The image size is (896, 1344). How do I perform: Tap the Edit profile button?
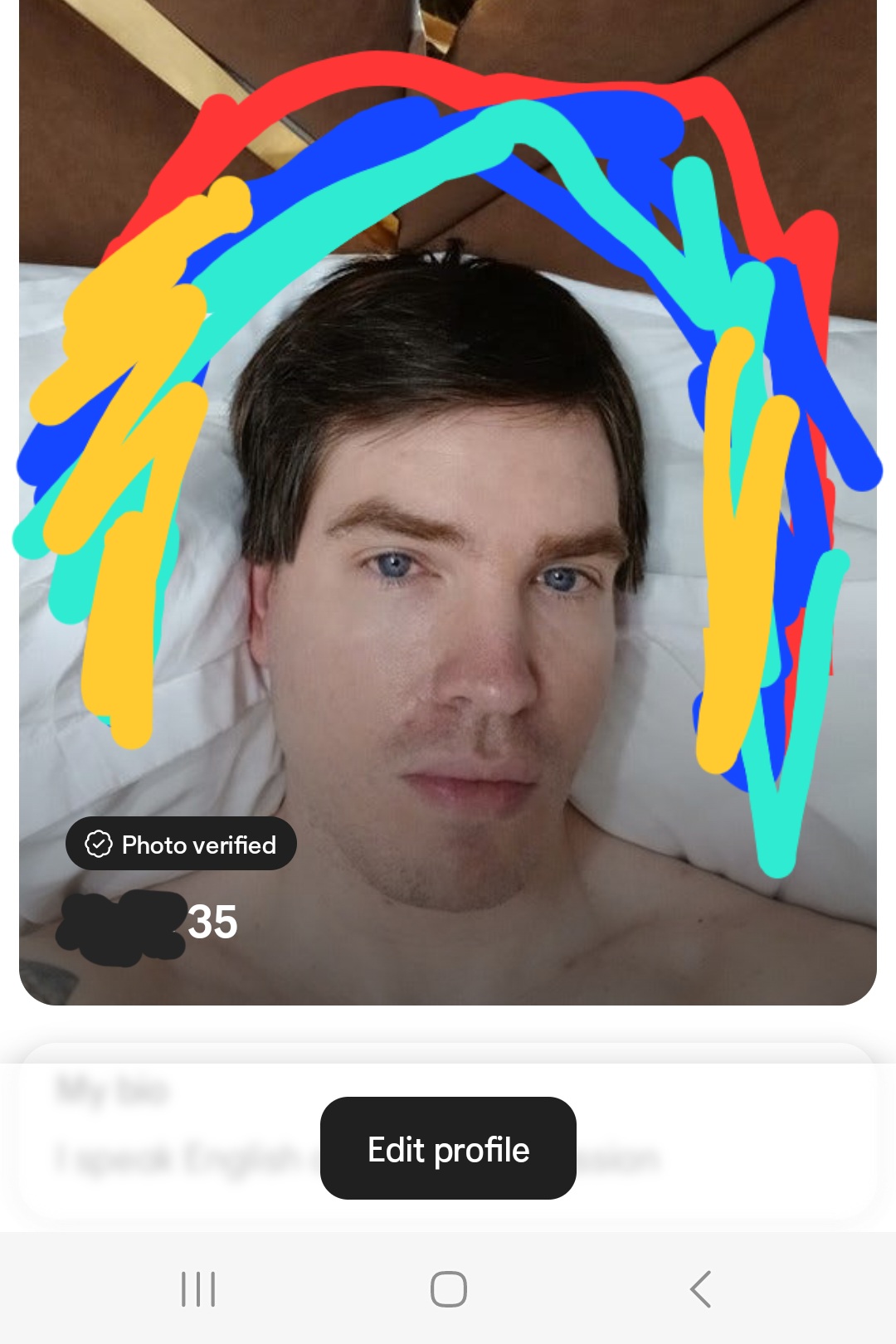[448, 1149]
